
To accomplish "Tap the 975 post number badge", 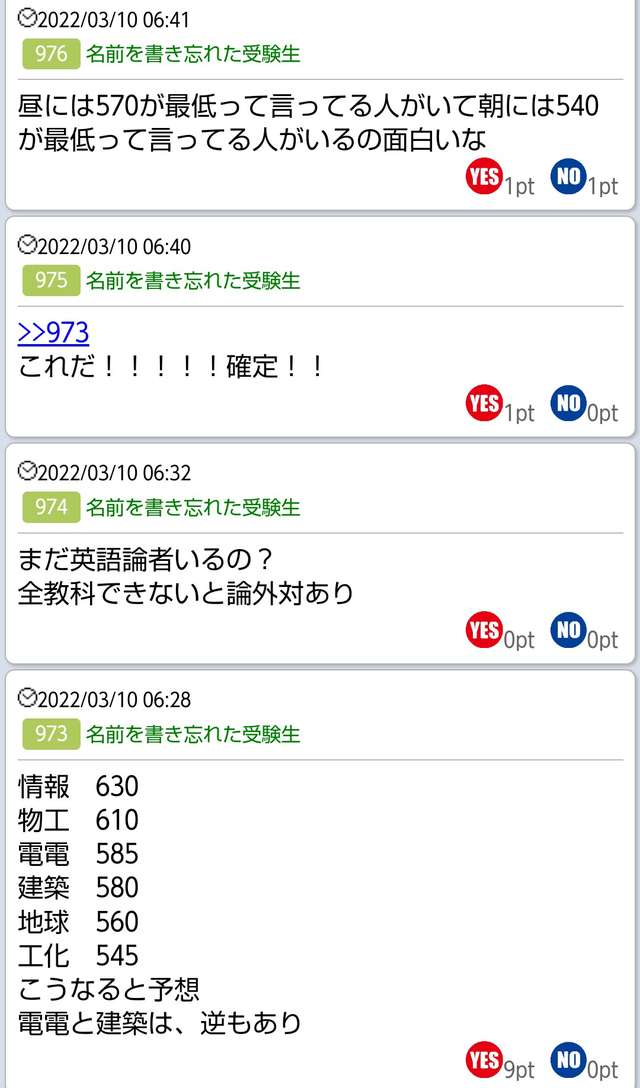I will tap(51, 281).
